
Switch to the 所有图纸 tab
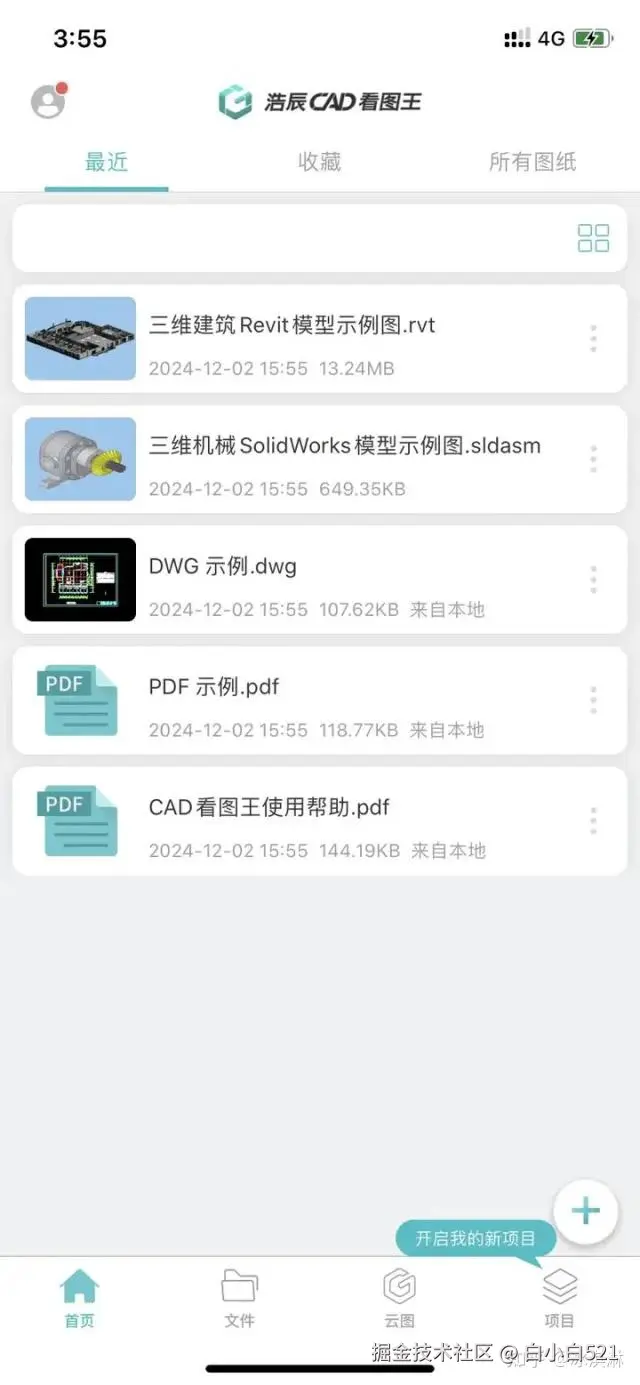pyautogui.click(x=532, y=162)
